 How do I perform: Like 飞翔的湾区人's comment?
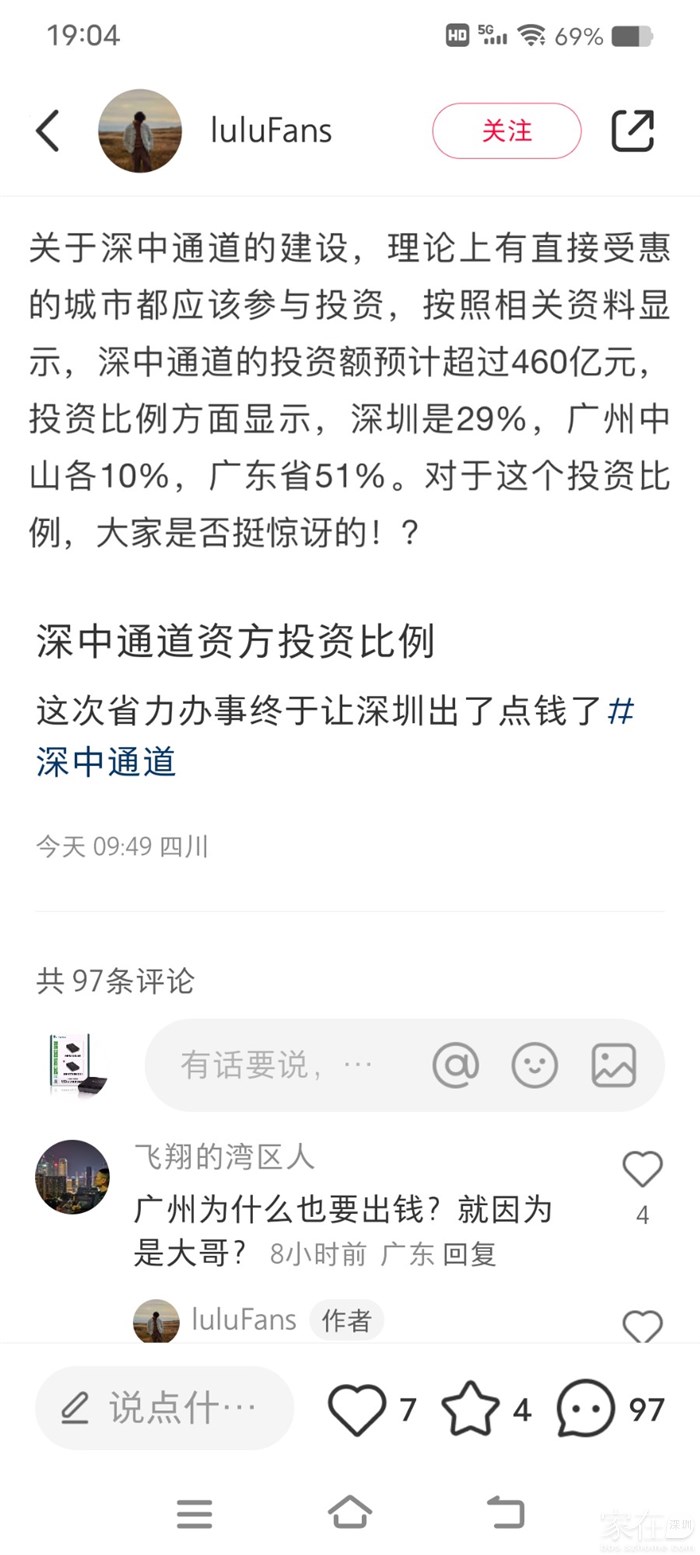coord(642,1170)
